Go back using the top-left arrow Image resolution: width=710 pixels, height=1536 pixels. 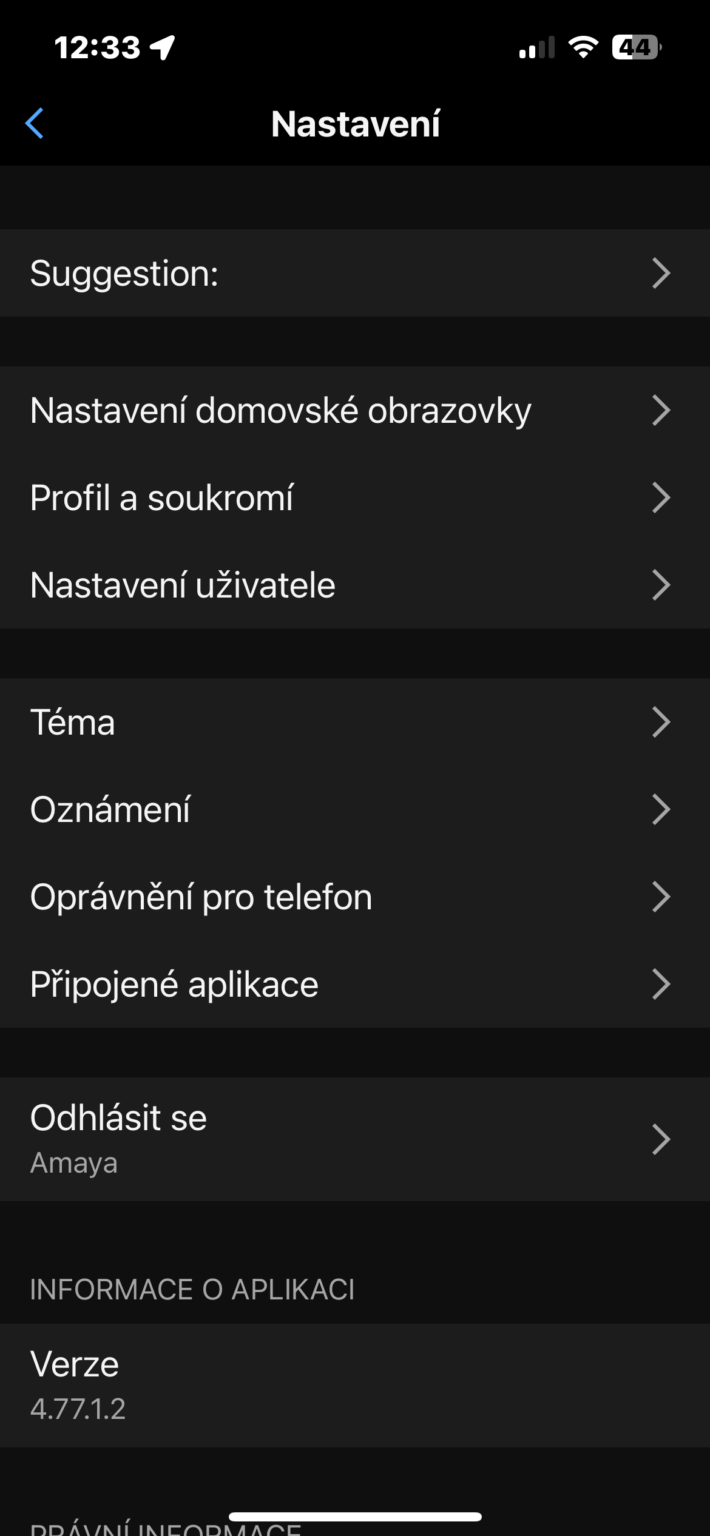(x=35, y=124)
